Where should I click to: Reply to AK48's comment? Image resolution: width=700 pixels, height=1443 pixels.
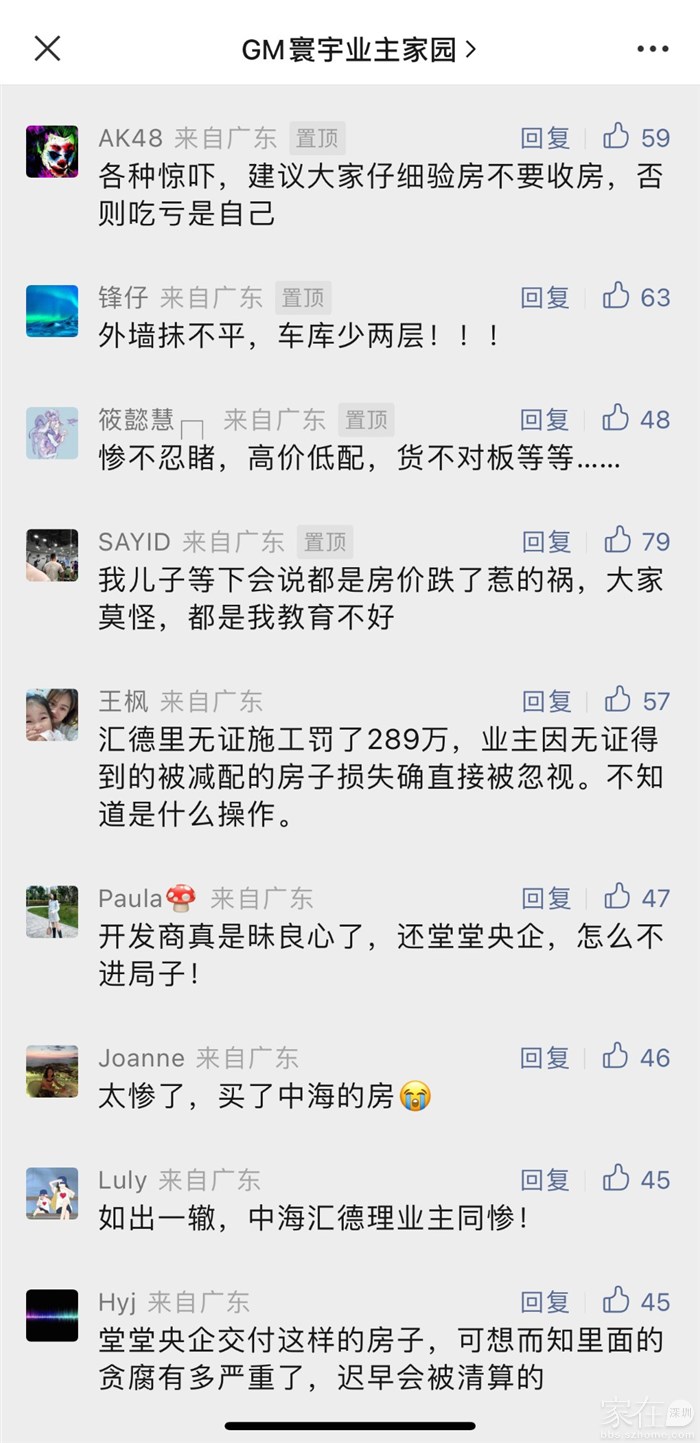click(545, 138)
